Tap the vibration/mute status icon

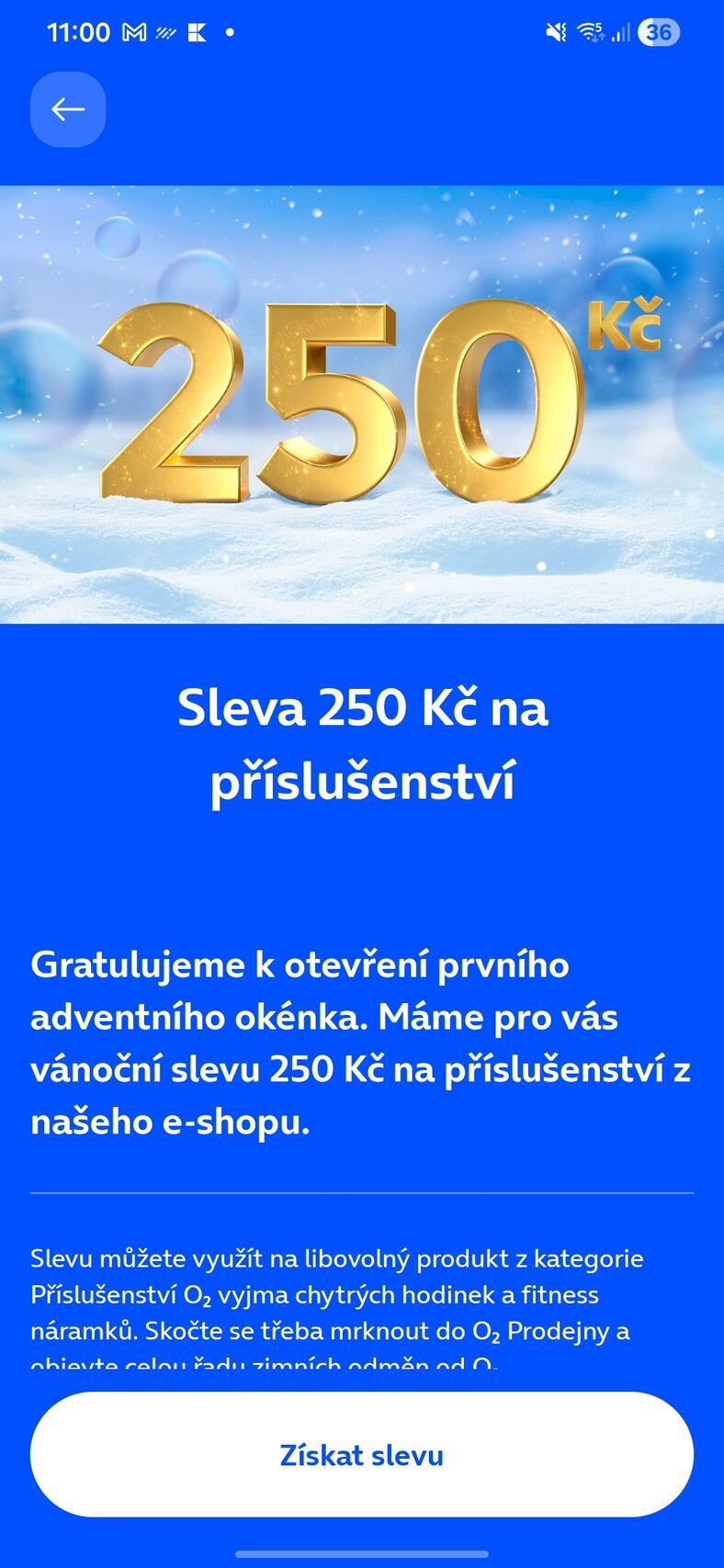(556, 30)
